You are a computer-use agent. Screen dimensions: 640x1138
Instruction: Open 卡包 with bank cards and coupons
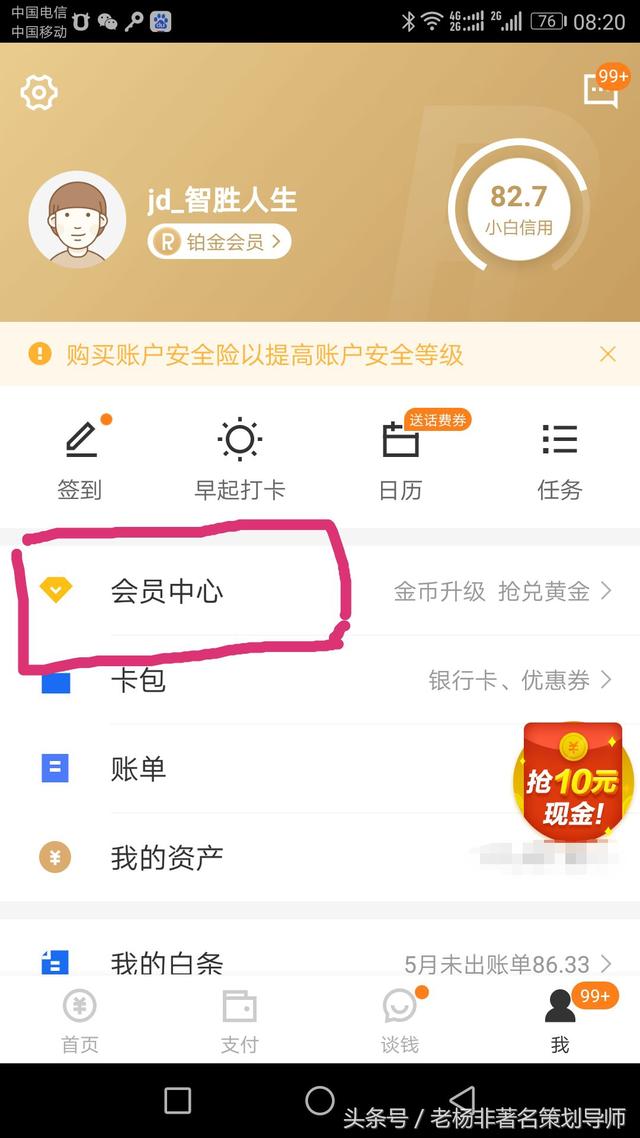click(x=320, y=681)
